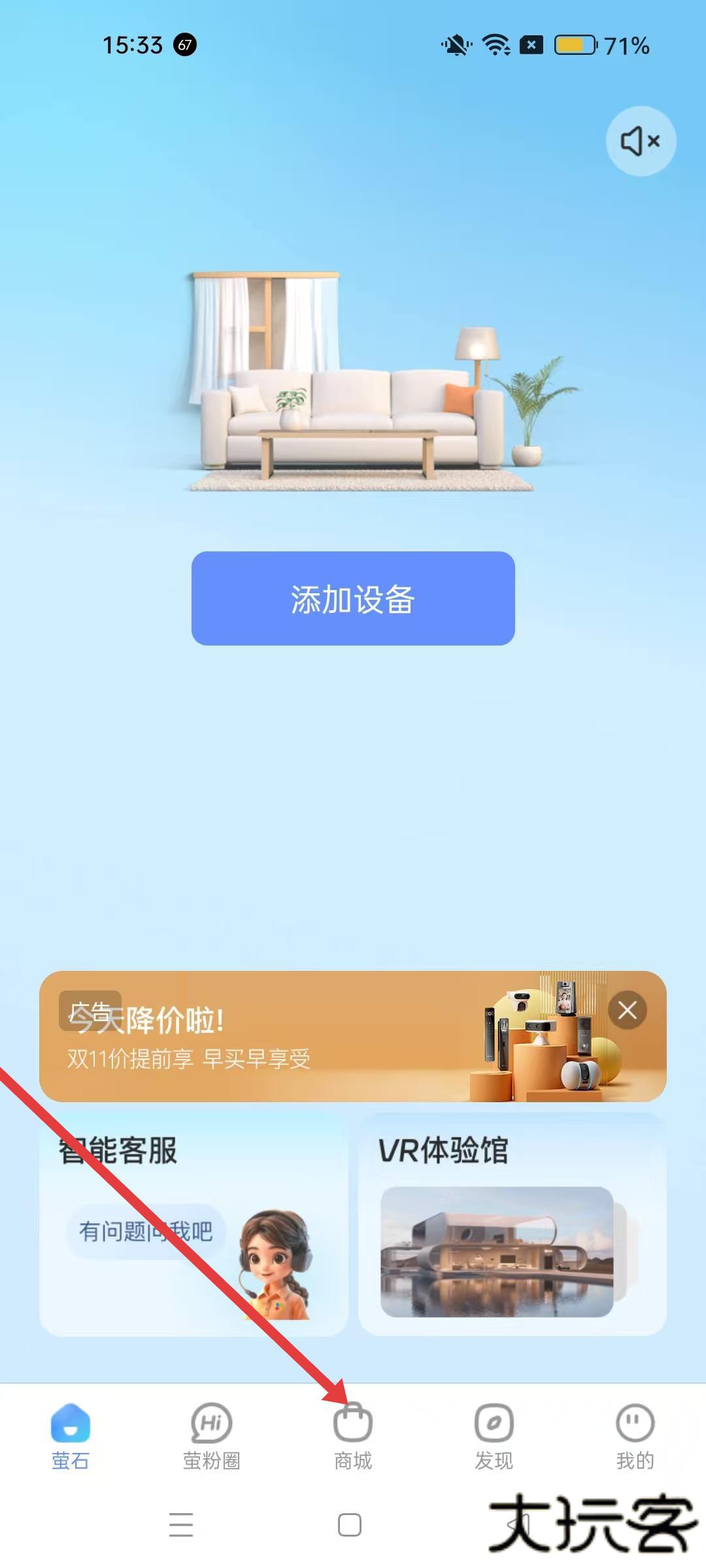Image resolution: width=706 pixels, height=1568 pixels.
Task: Dismiss the 双11 ad banner
Action: 628,1010
